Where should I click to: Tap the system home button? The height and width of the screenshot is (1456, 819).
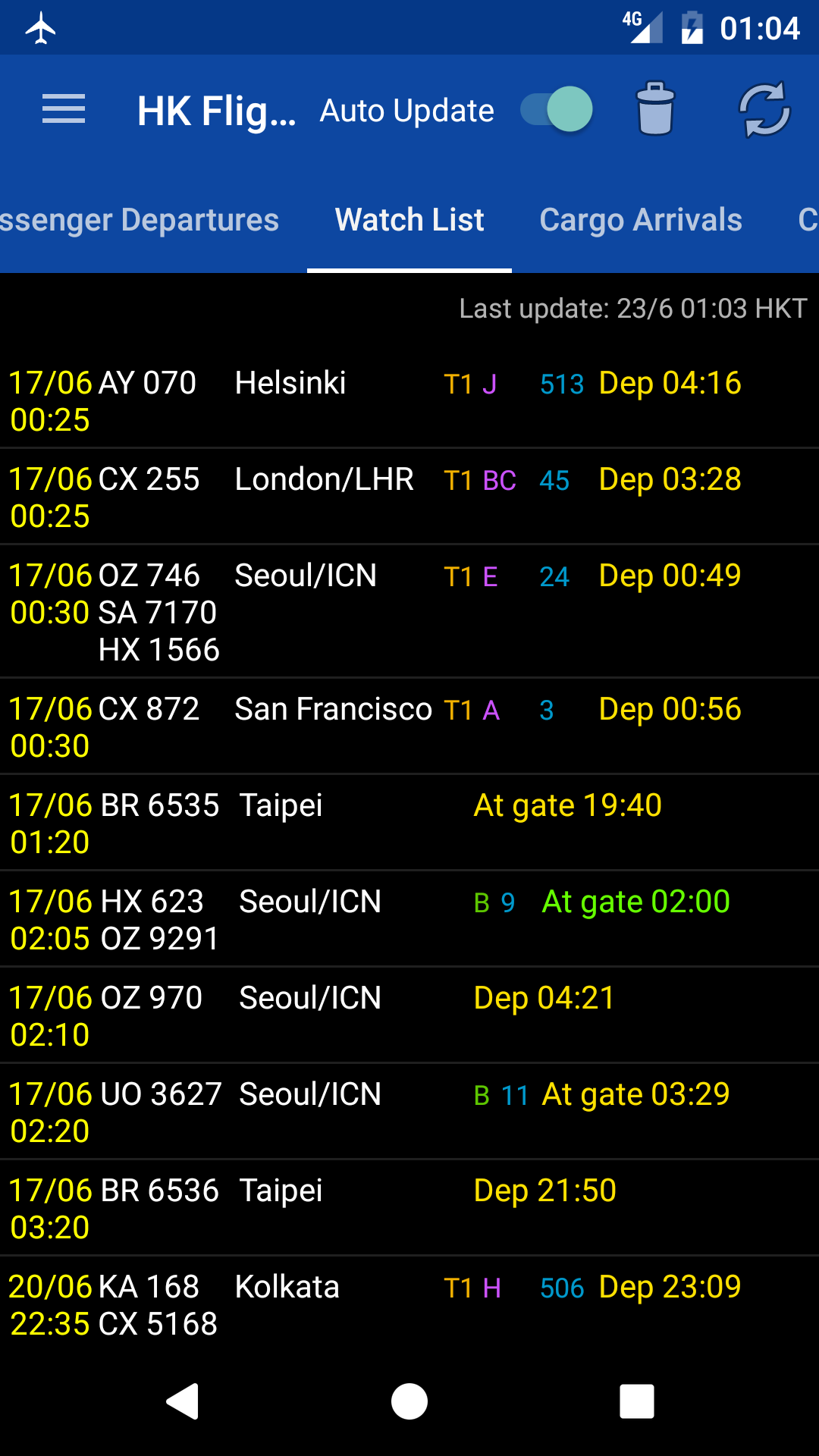[x=409, y=1401]
